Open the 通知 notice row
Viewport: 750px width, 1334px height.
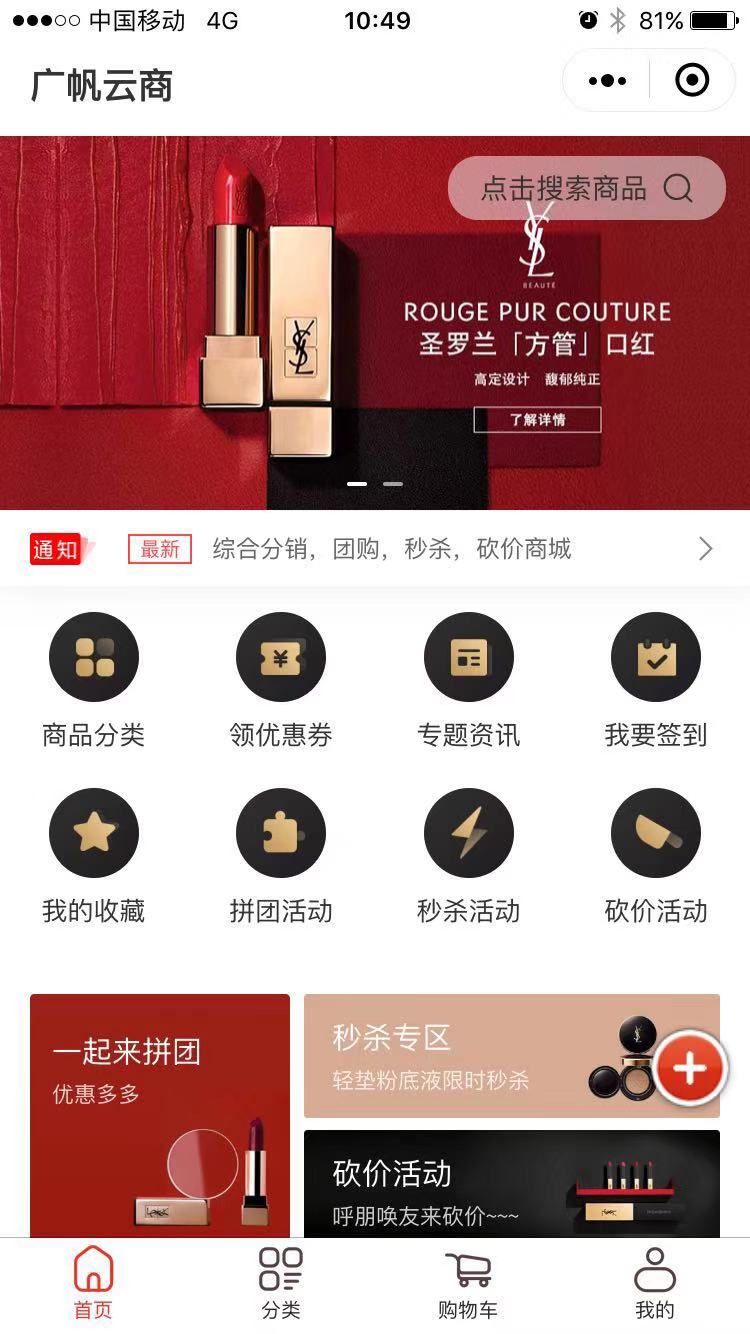(x=375, y=548)
